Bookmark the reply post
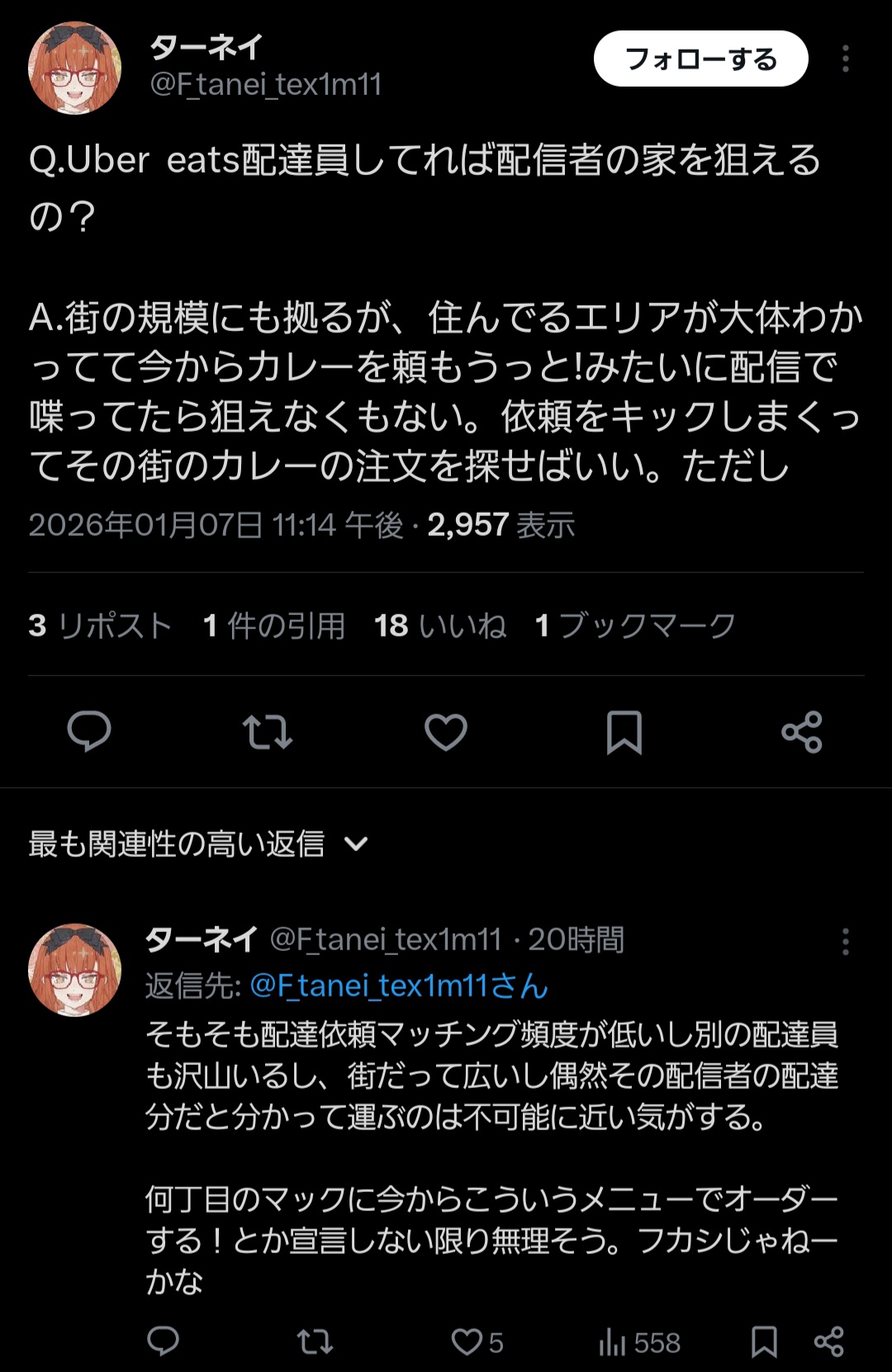Image resolution: width=892 pixels, height=1372 pixels. (764, 1342)
